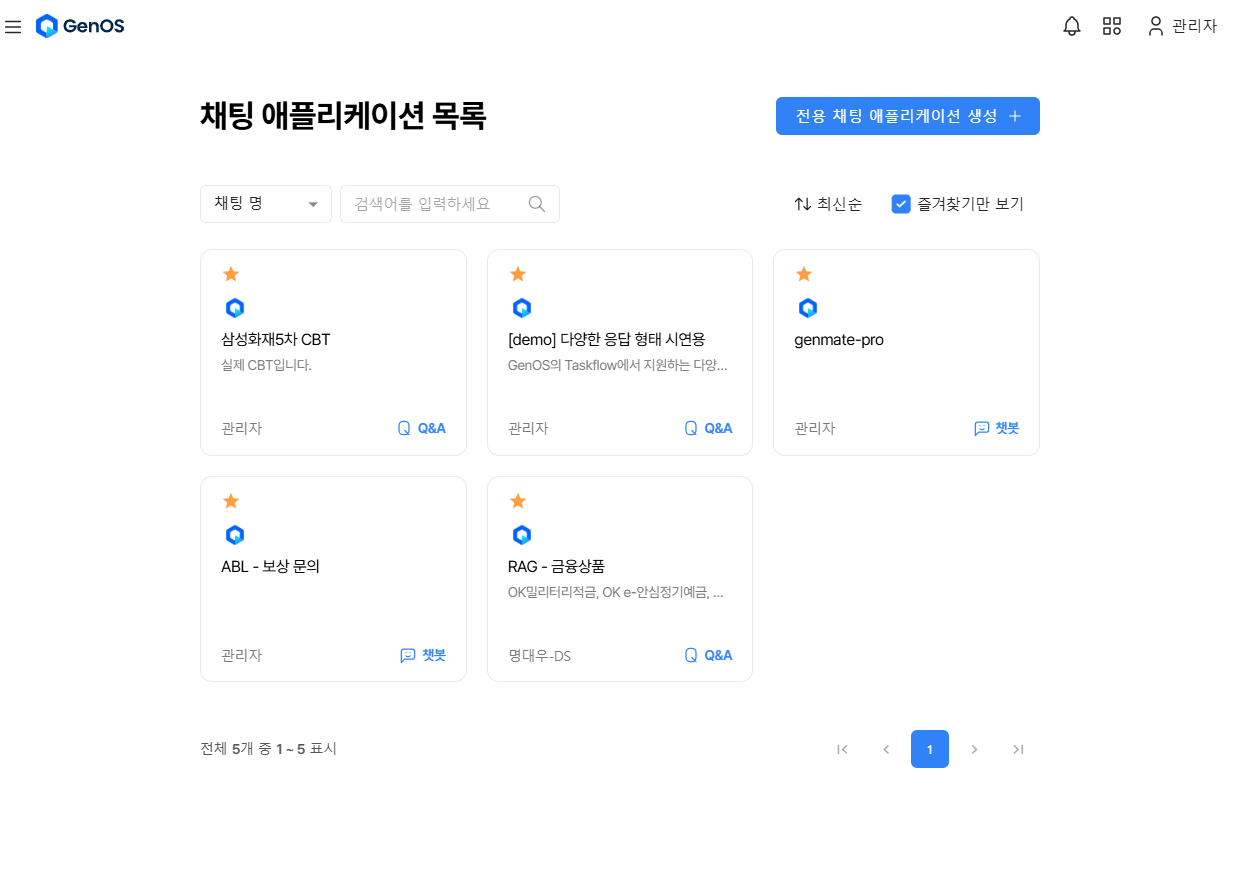The width and height of the screenshot is (1240, 883).
Task: Expand the 채팅 명 dropdown
Action: [x=265, y=204]
